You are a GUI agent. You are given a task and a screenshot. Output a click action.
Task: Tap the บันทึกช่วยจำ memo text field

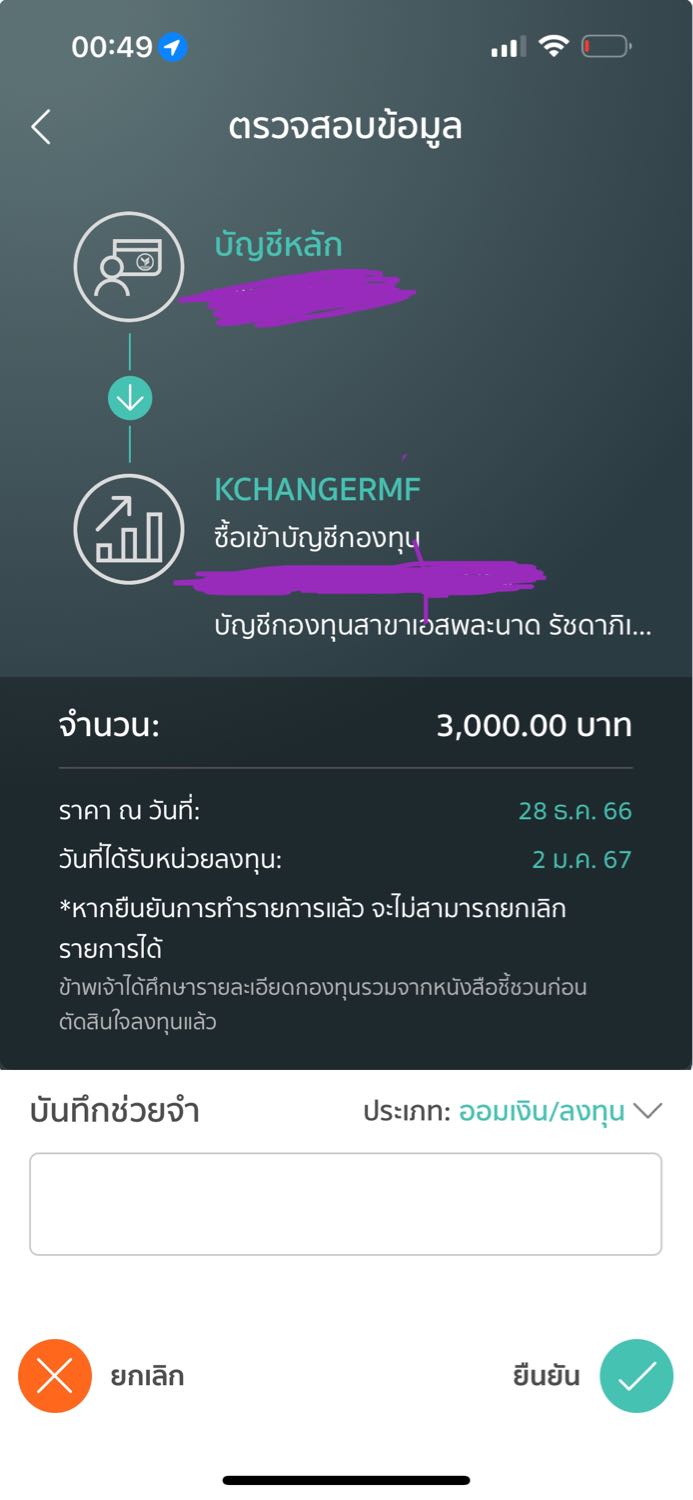346,1204
